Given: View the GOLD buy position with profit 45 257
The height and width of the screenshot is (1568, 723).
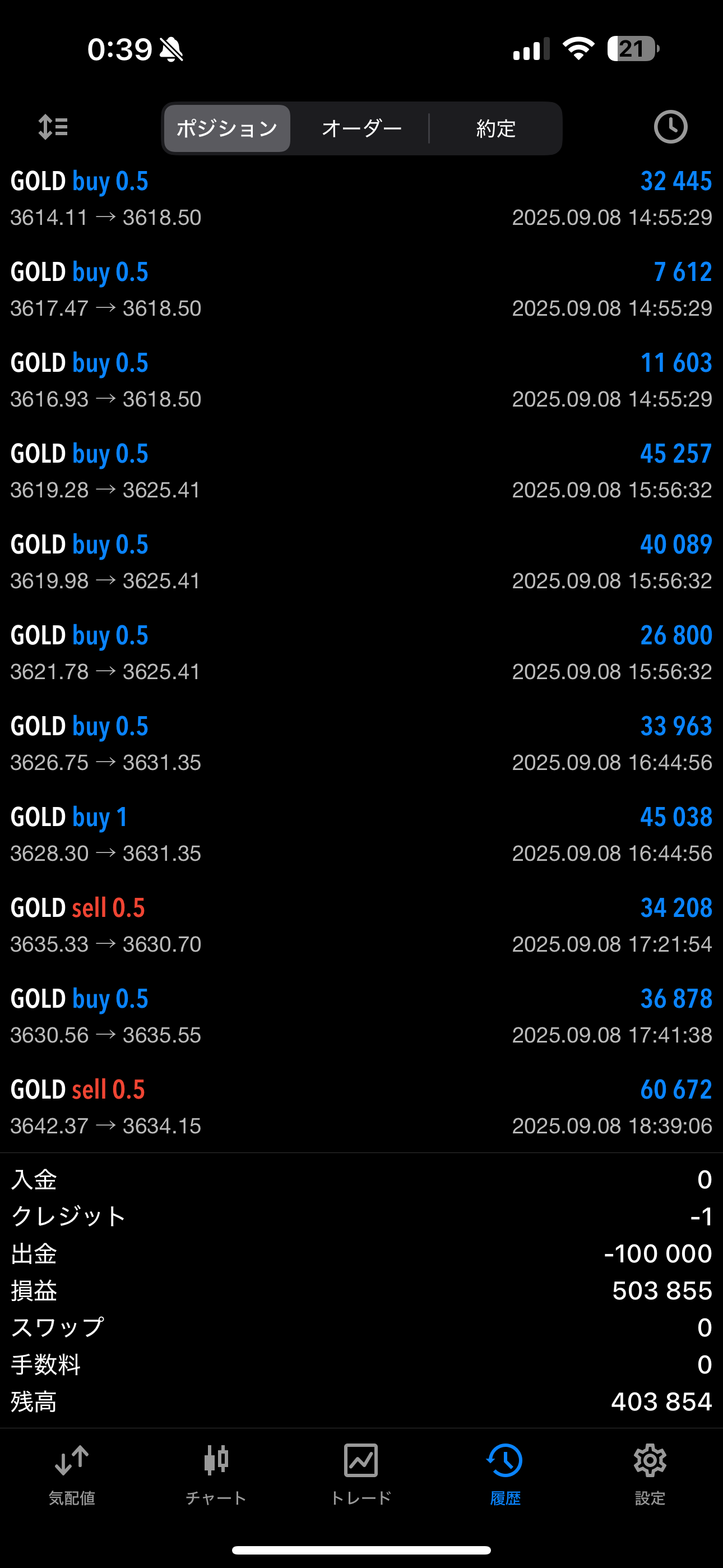Looking at the screenshot, I should [361, 471].
